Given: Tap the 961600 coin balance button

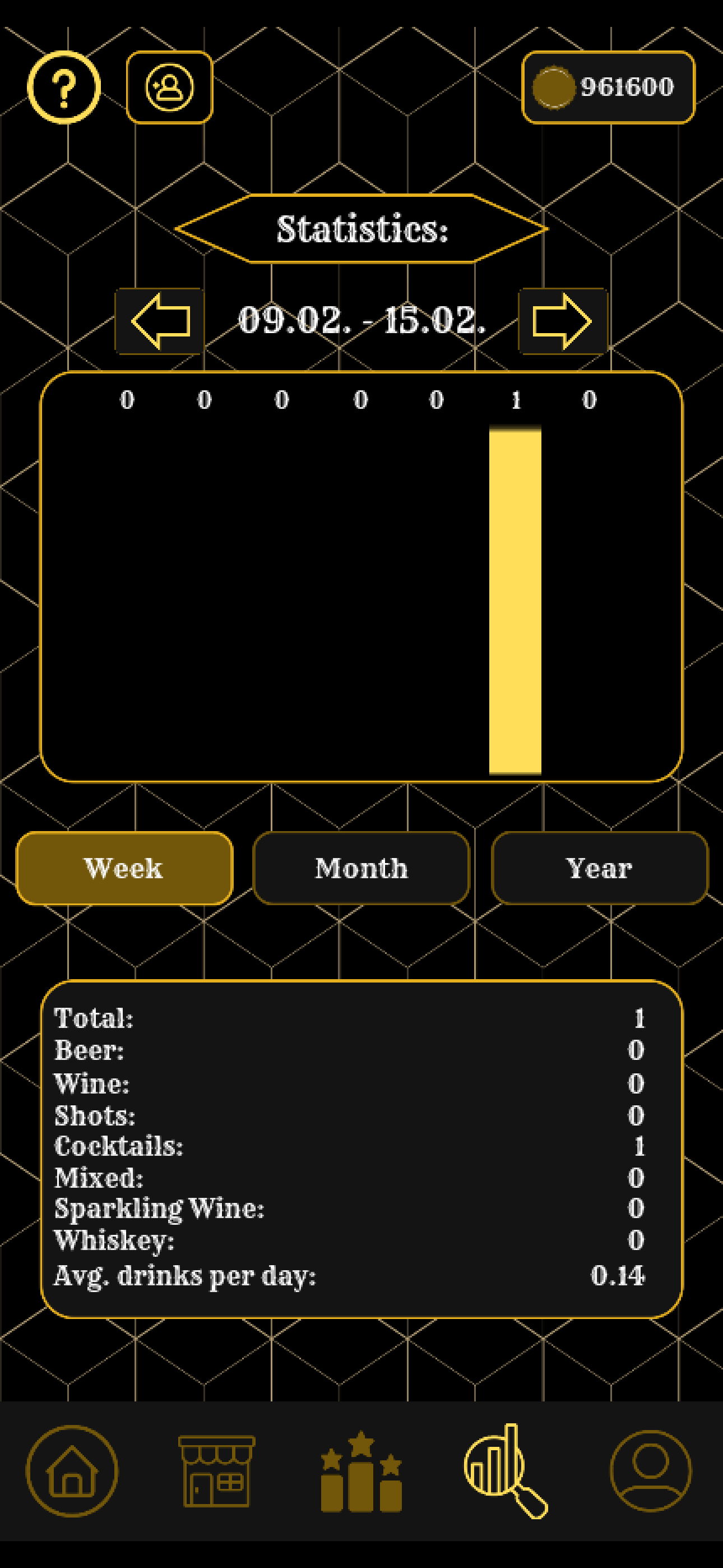Looking at the screenshot, I should 608,87.
